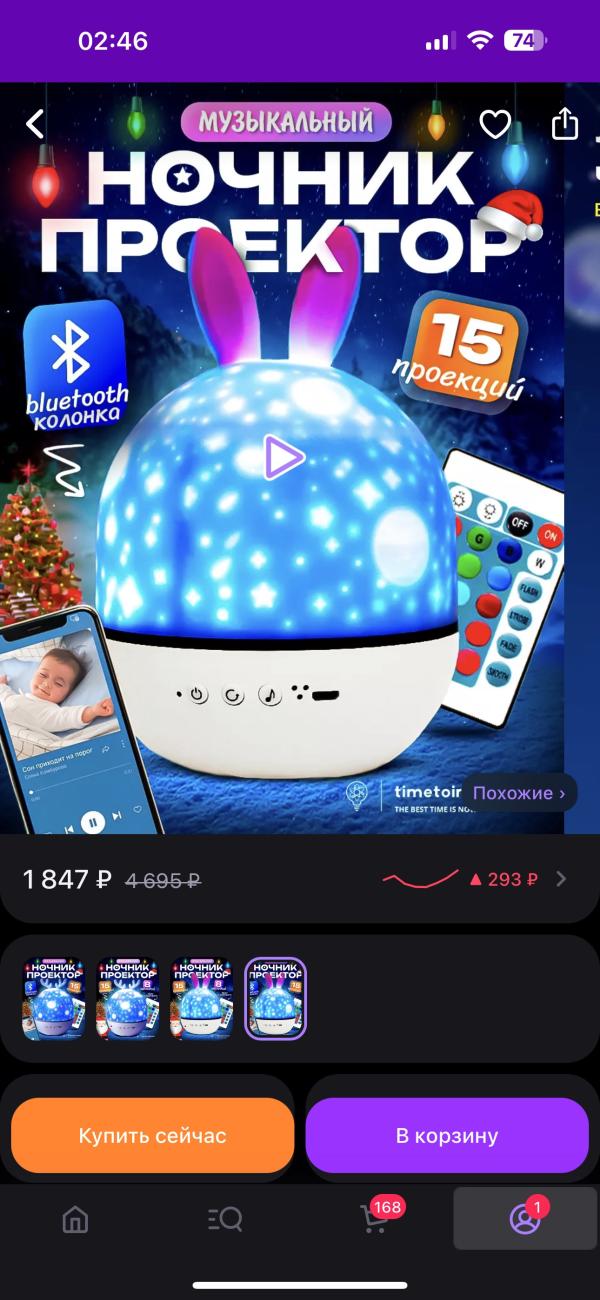Play the product video

coord(284,457)
